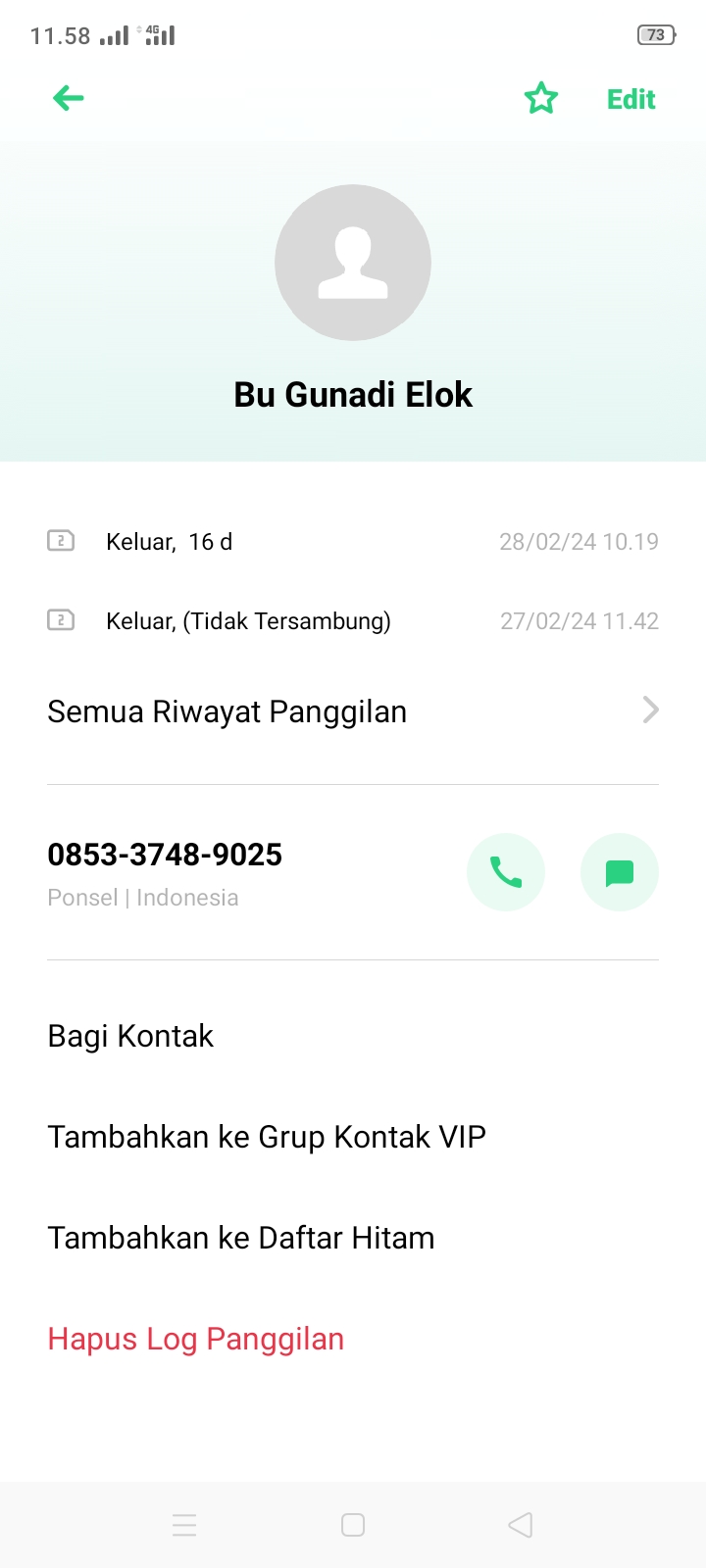Viewport: 706px width, 1568px height.
Task: Expand Semua Riwayat Panggilan with the chevron
Action: click(649, 710)
